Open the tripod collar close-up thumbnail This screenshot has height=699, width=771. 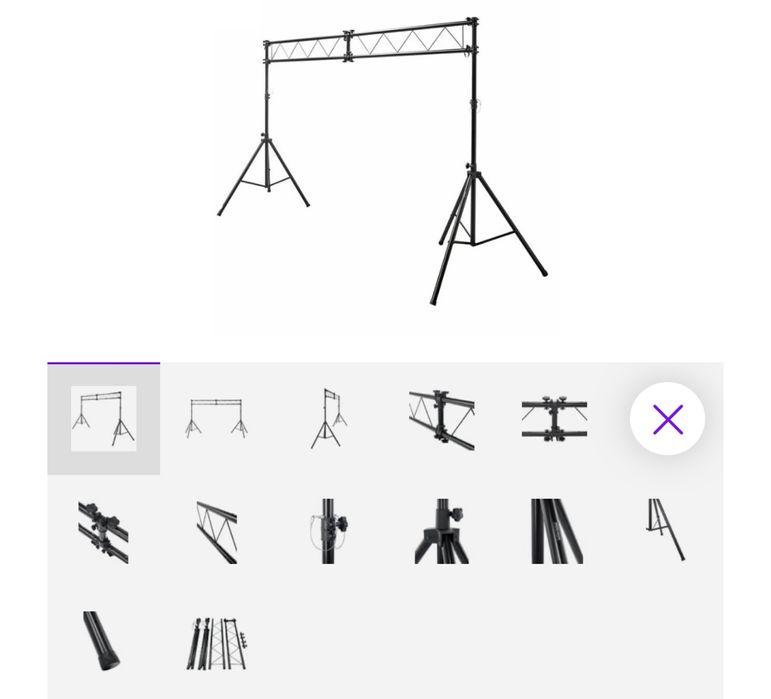coord(441,531)
